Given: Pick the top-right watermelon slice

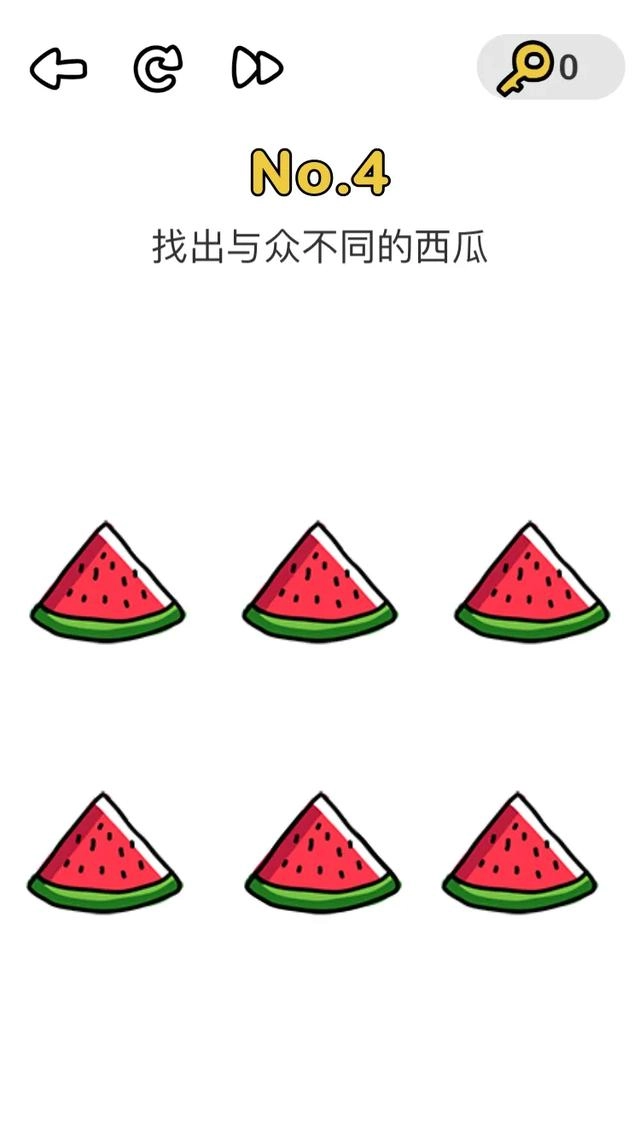Looking at the screenshot, I should [531, 585].
